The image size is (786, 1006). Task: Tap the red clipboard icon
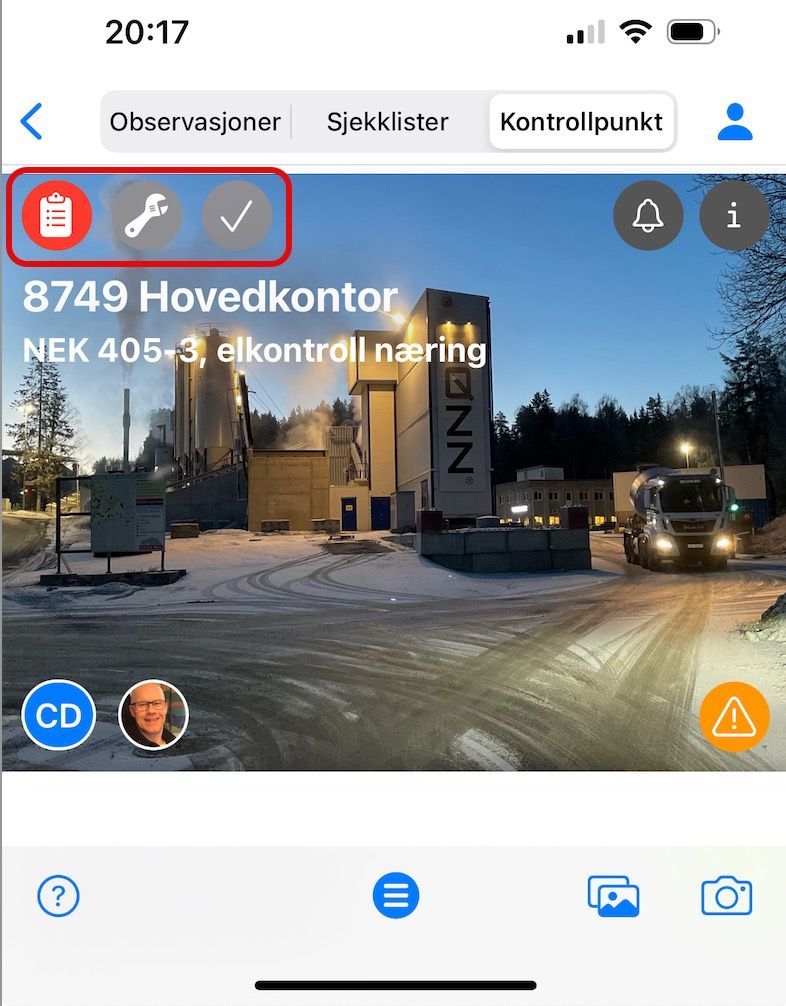[x=57, y=215]
